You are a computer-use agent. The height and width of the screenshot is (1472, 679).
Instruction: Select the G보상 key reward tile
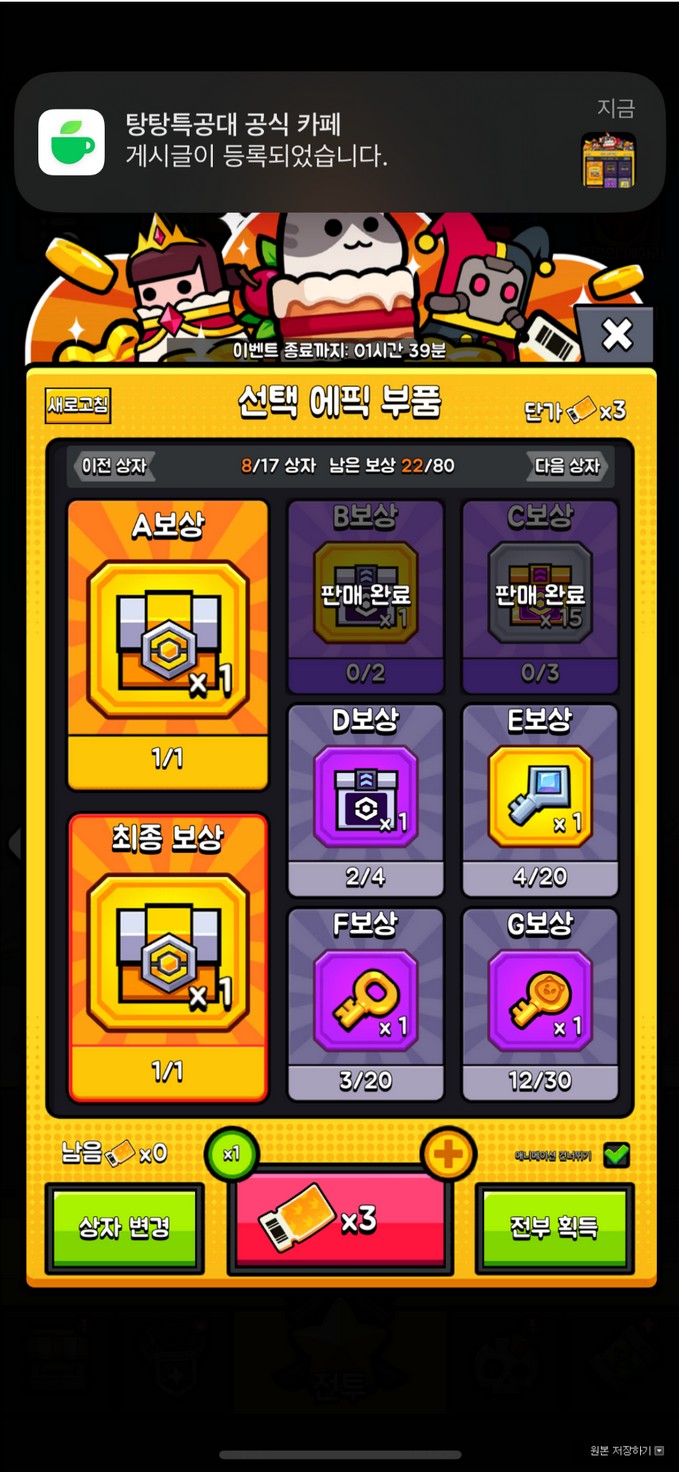click(540, 1004)
